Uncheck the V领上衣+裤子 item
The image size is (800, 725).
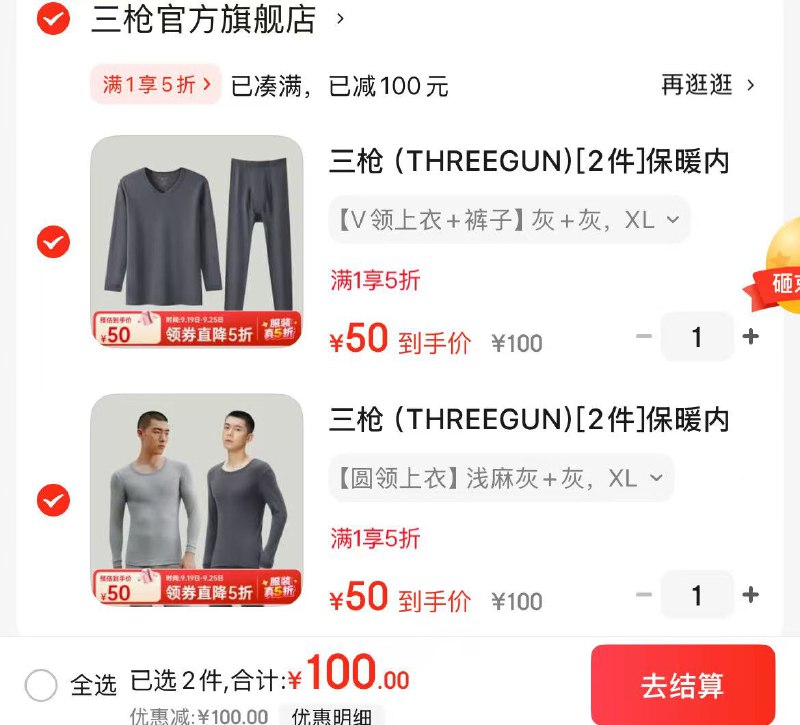[53, 241]
